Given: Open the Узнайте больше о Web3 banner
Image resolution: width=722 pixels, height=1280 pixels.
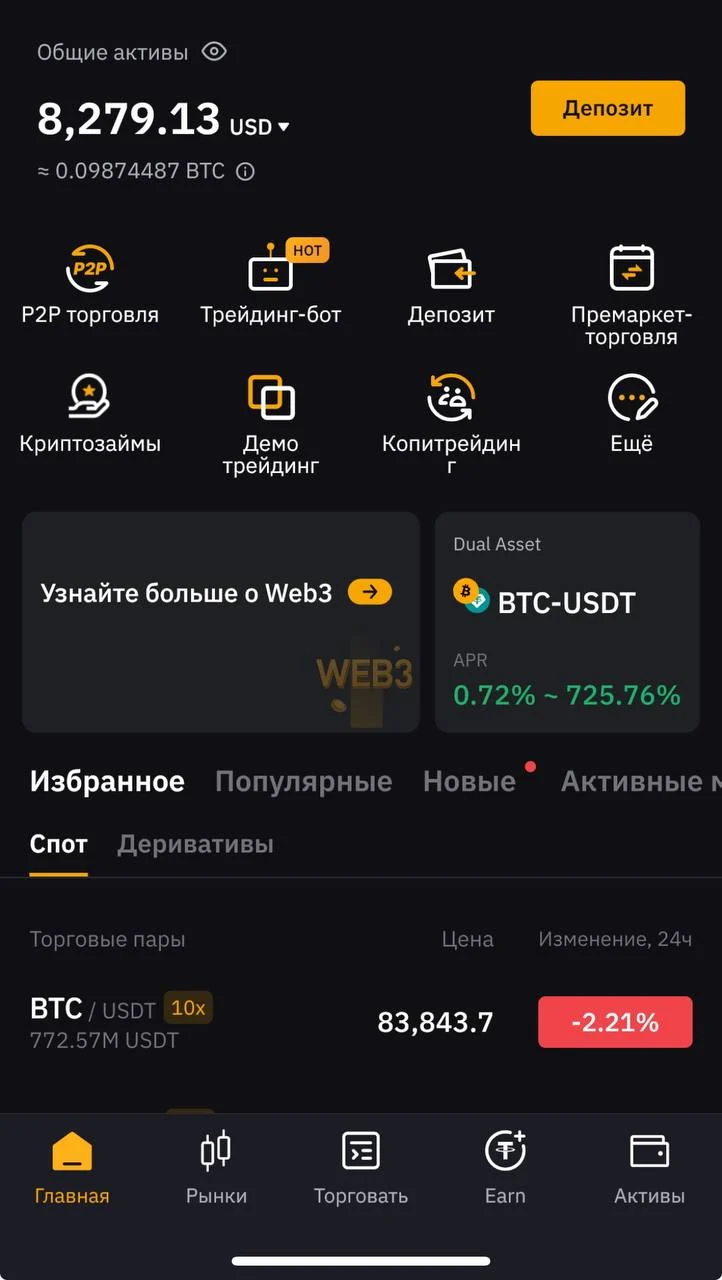Looking at the screenshot, I should (221, 622).
